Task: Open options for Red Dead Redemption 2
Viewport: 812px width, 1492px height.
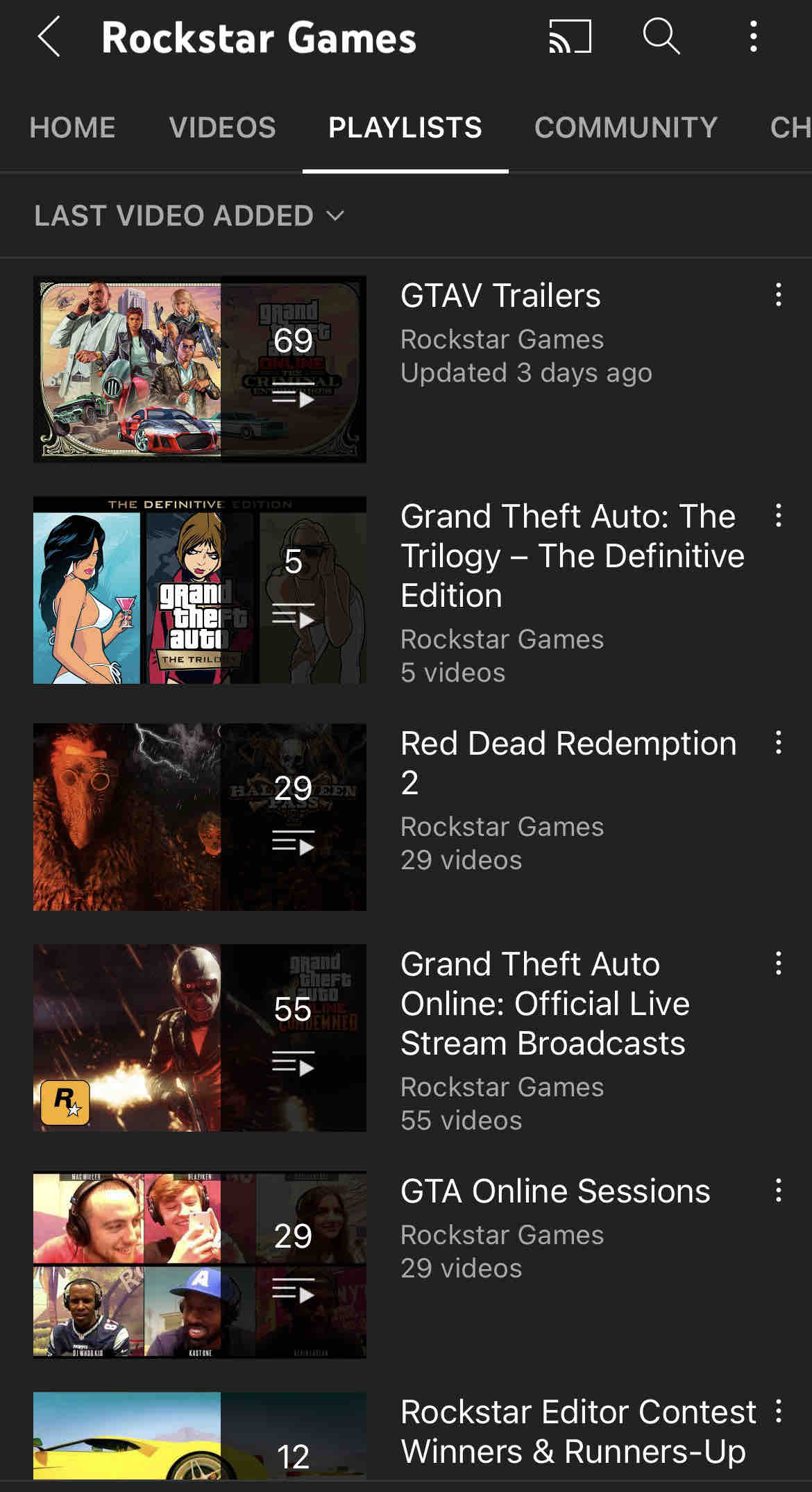Action: (779, 743)
